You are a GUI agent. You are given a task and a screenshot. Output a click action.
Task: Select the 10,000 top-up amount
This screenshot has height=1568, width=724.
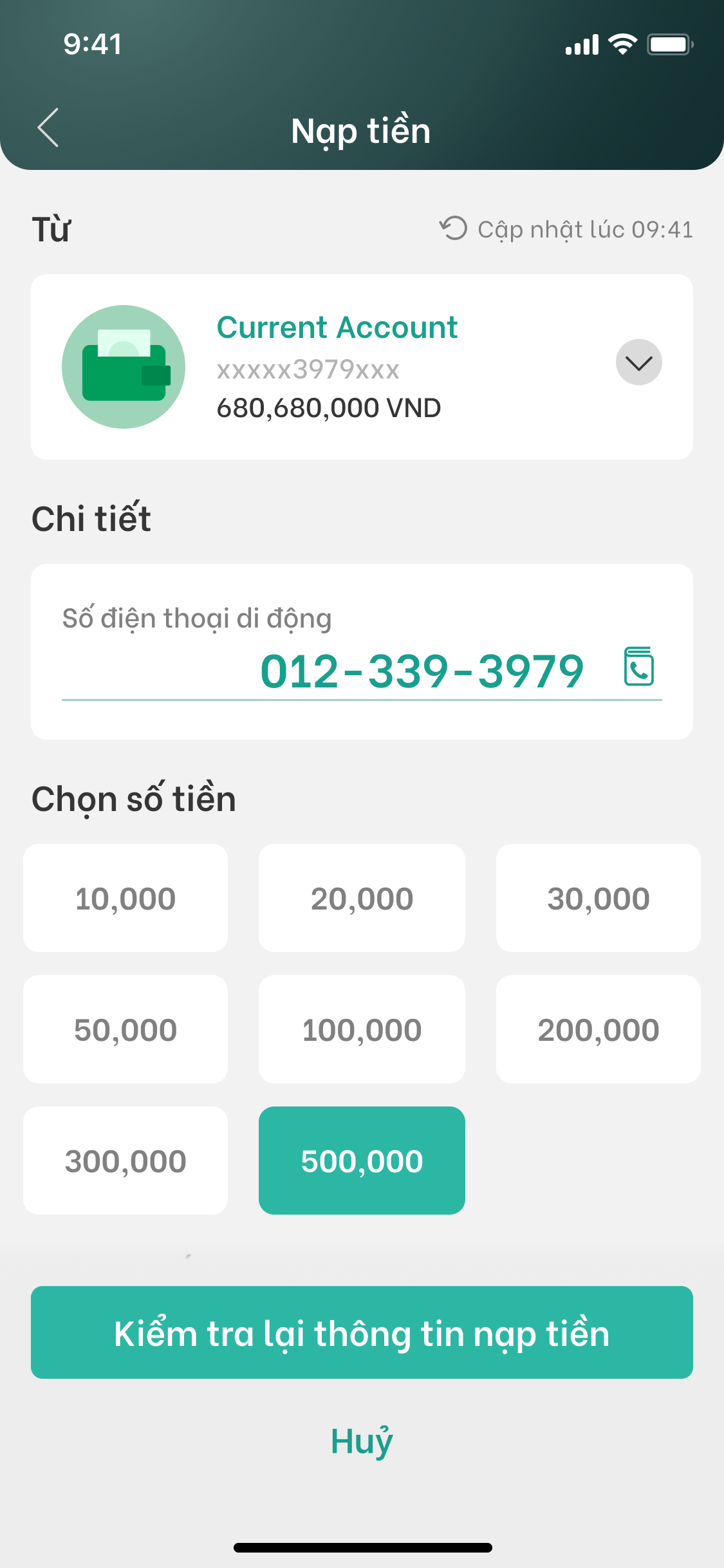point(125,898)
